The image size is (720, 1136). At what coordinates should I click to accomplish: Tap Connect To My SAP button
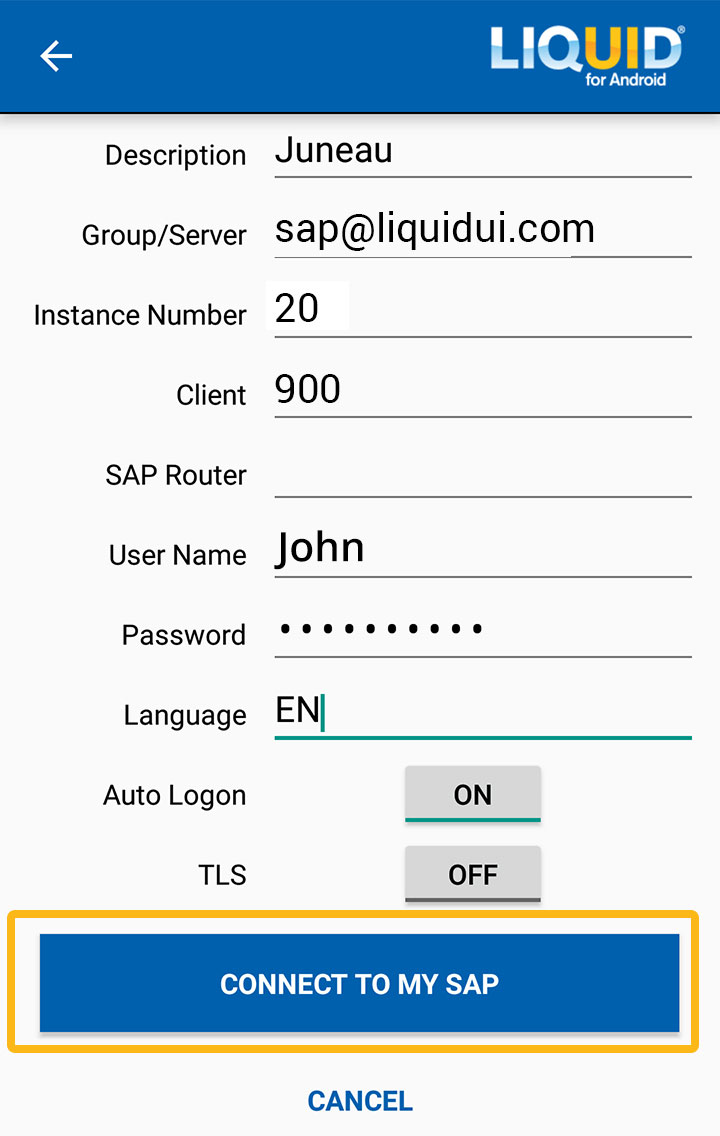coord(359,984)
